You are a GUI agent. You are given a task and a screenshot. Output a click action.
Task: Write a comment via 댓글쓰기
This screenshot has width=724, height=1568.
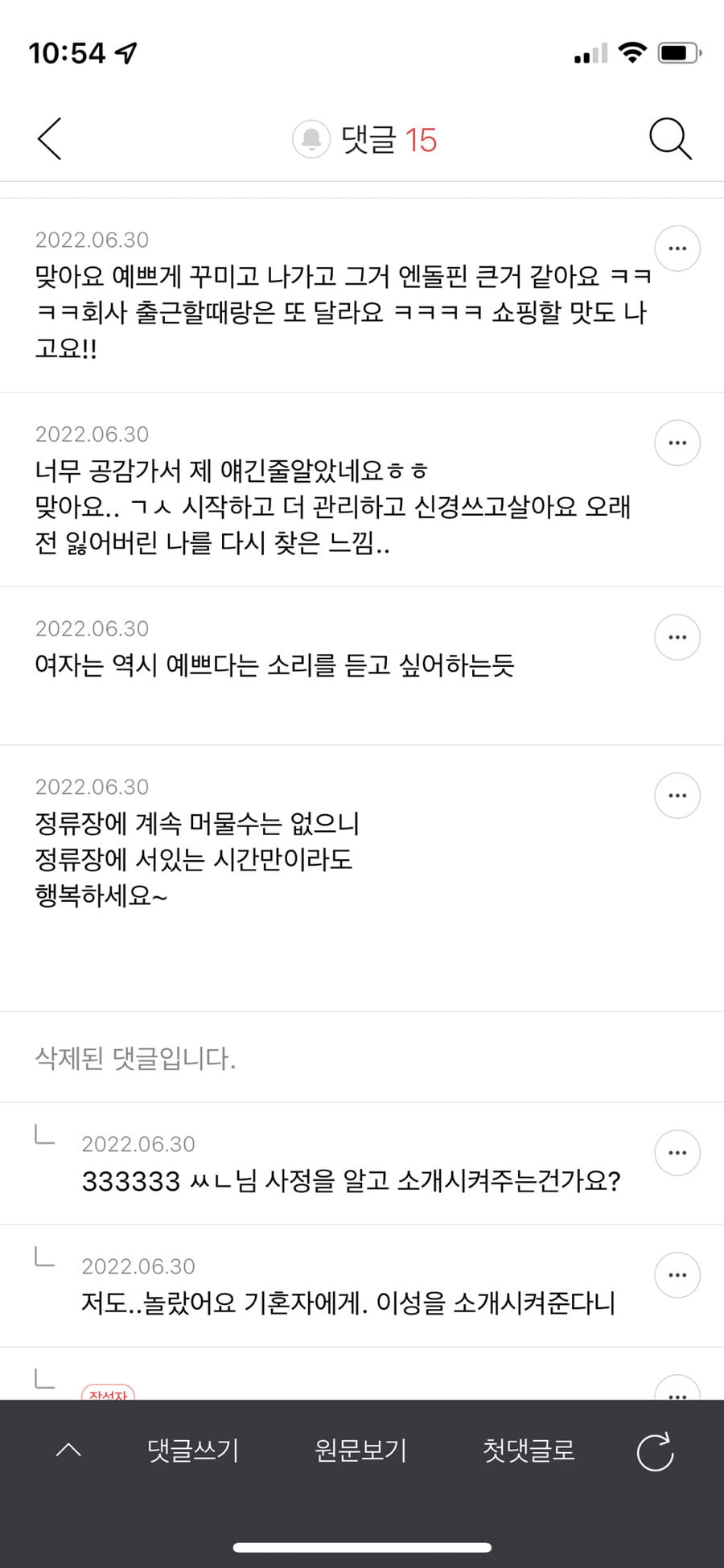(193, 1450)
